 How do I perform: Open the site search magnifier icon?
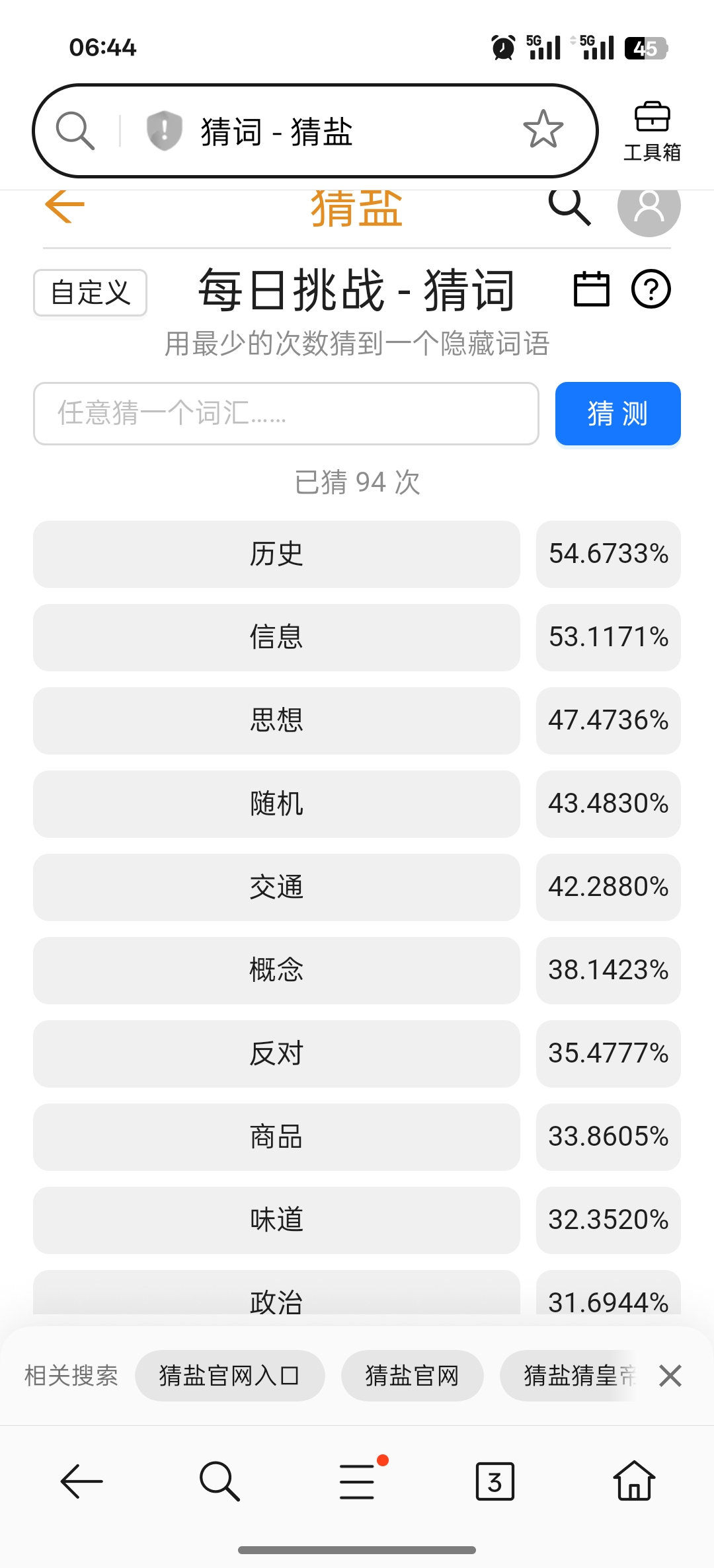tap(569, 206)
